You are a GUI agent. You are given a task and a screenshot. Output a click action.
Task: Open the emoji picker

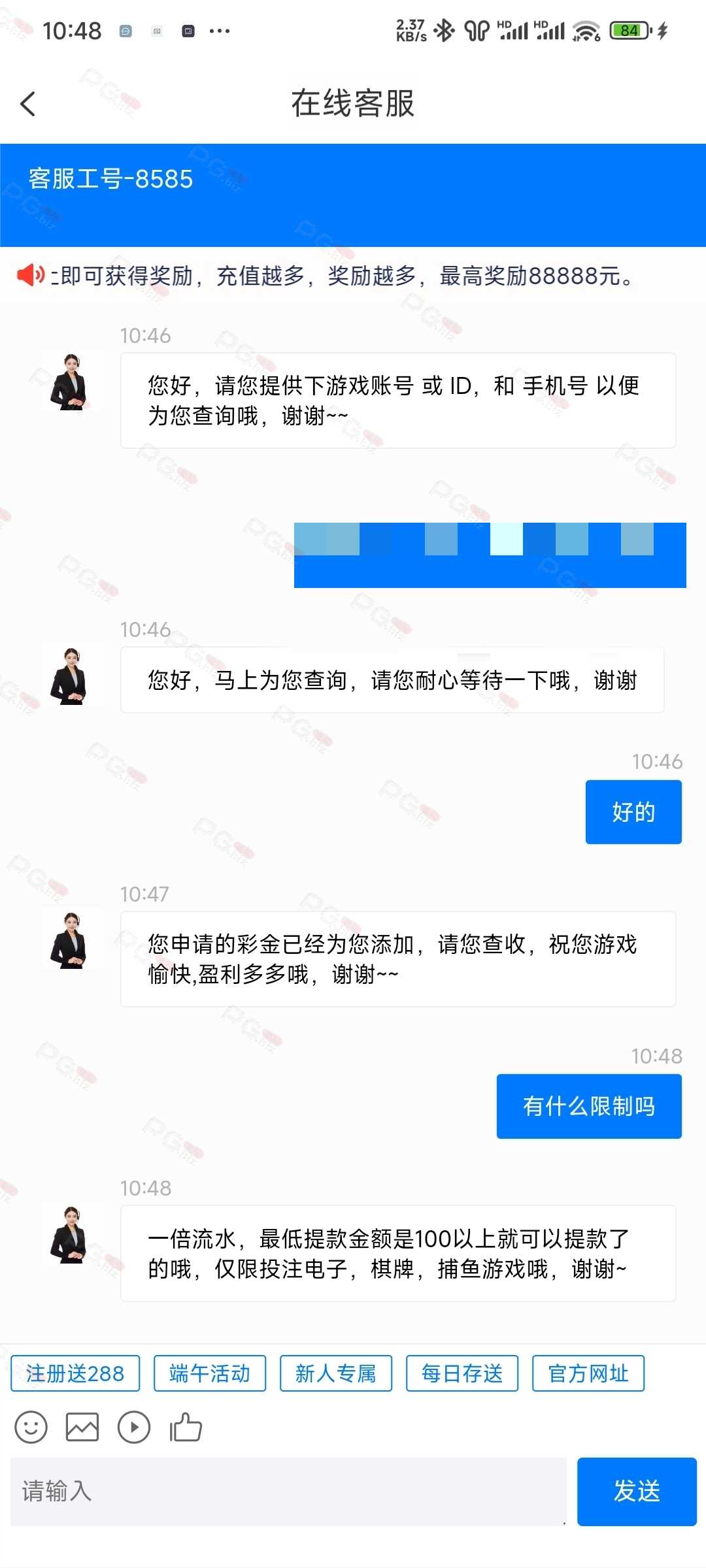pyautogui.click(x=31, y=1427)
